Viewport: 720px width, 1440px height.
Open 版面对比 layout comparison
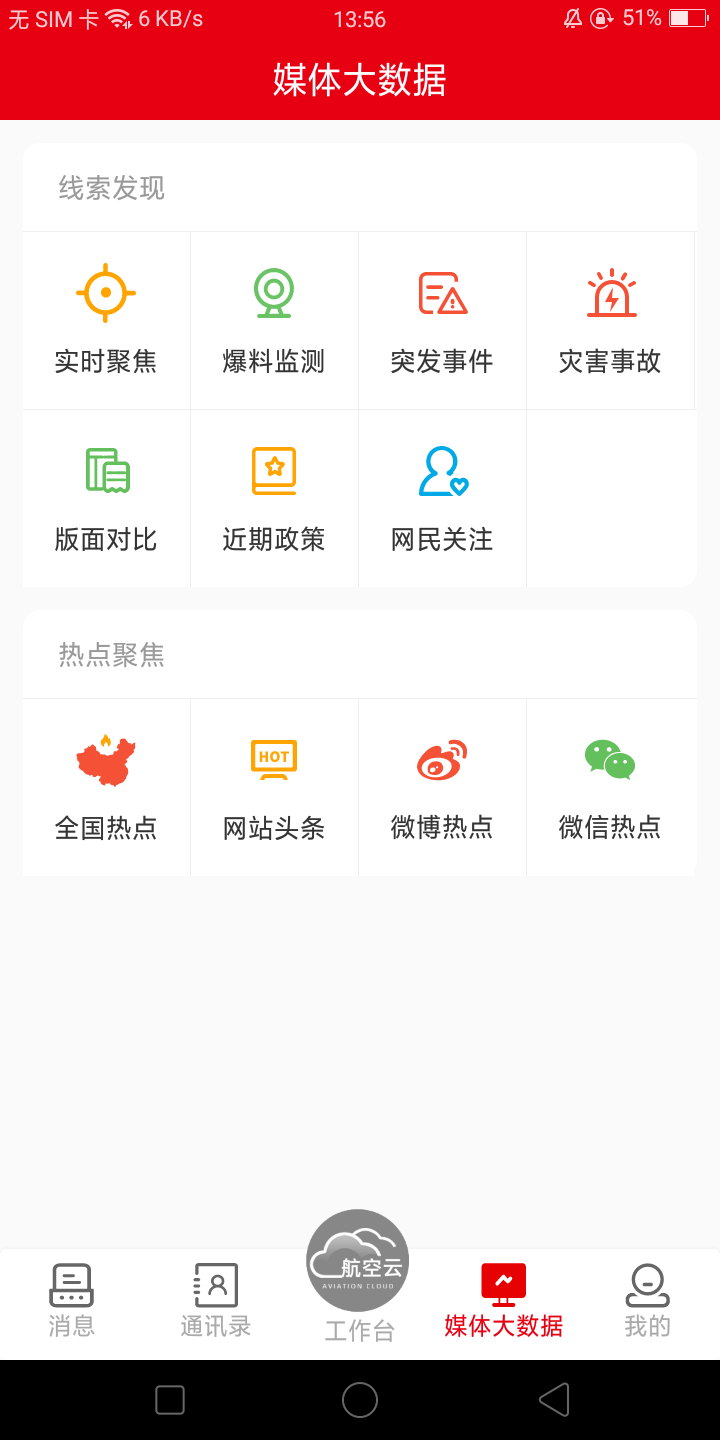[x=106, y=498]
